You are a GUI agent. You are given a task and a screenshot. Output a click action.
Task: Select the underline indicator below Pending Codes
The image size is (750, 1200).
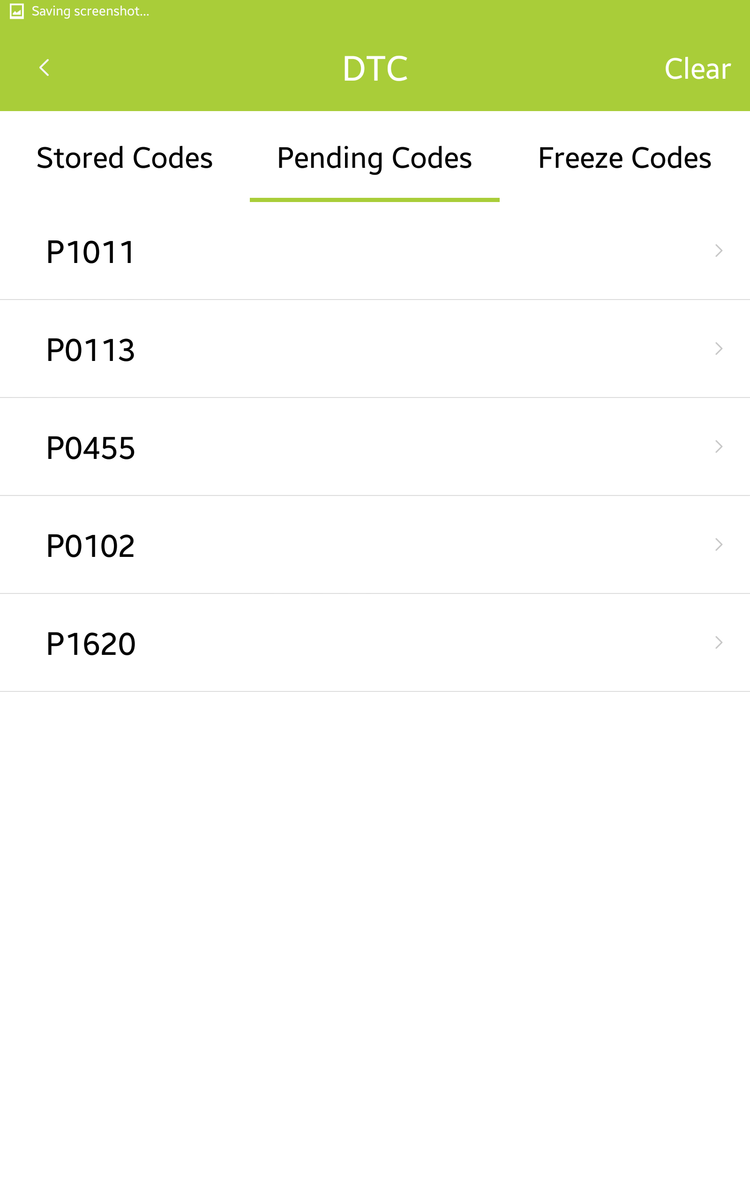point(374,200)
